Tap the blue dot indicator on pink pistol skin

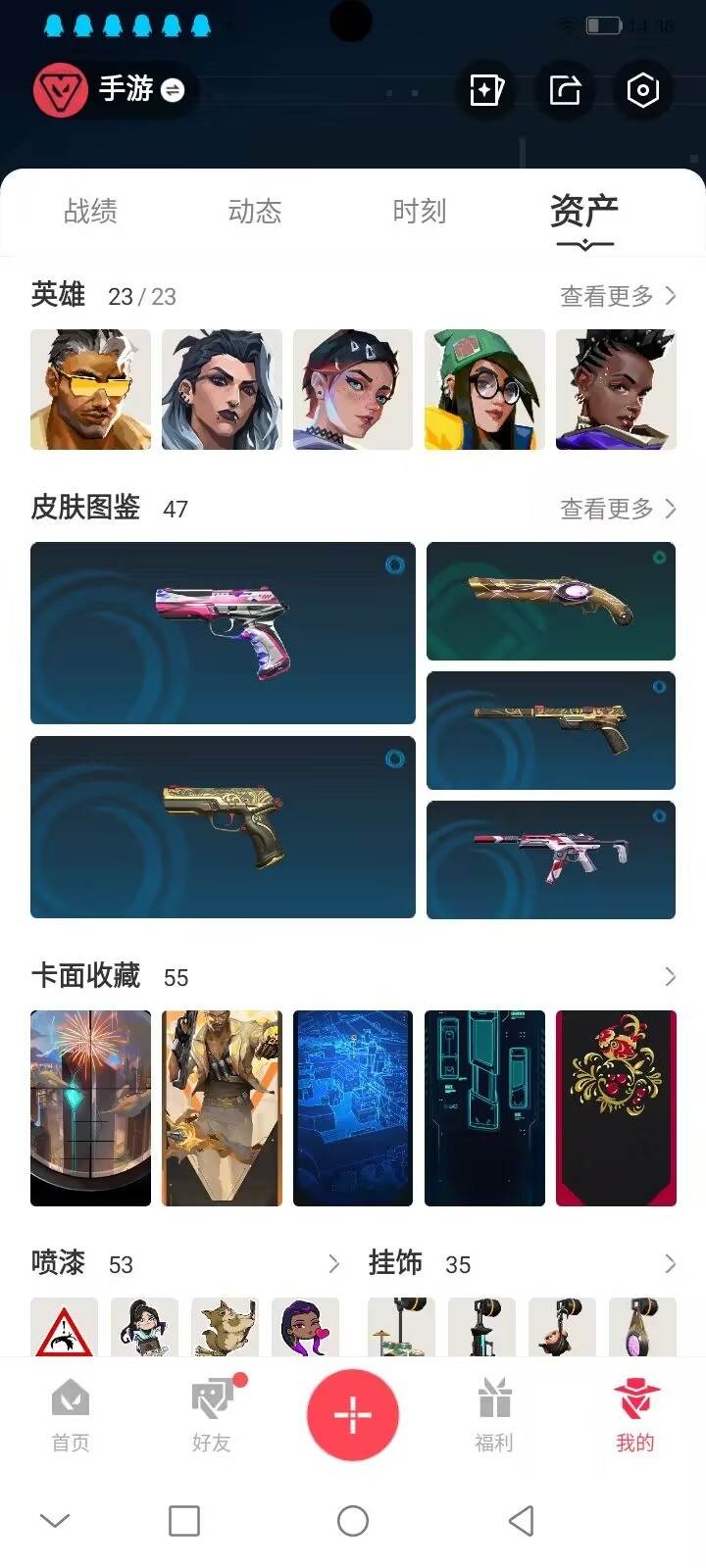(396, 565)
